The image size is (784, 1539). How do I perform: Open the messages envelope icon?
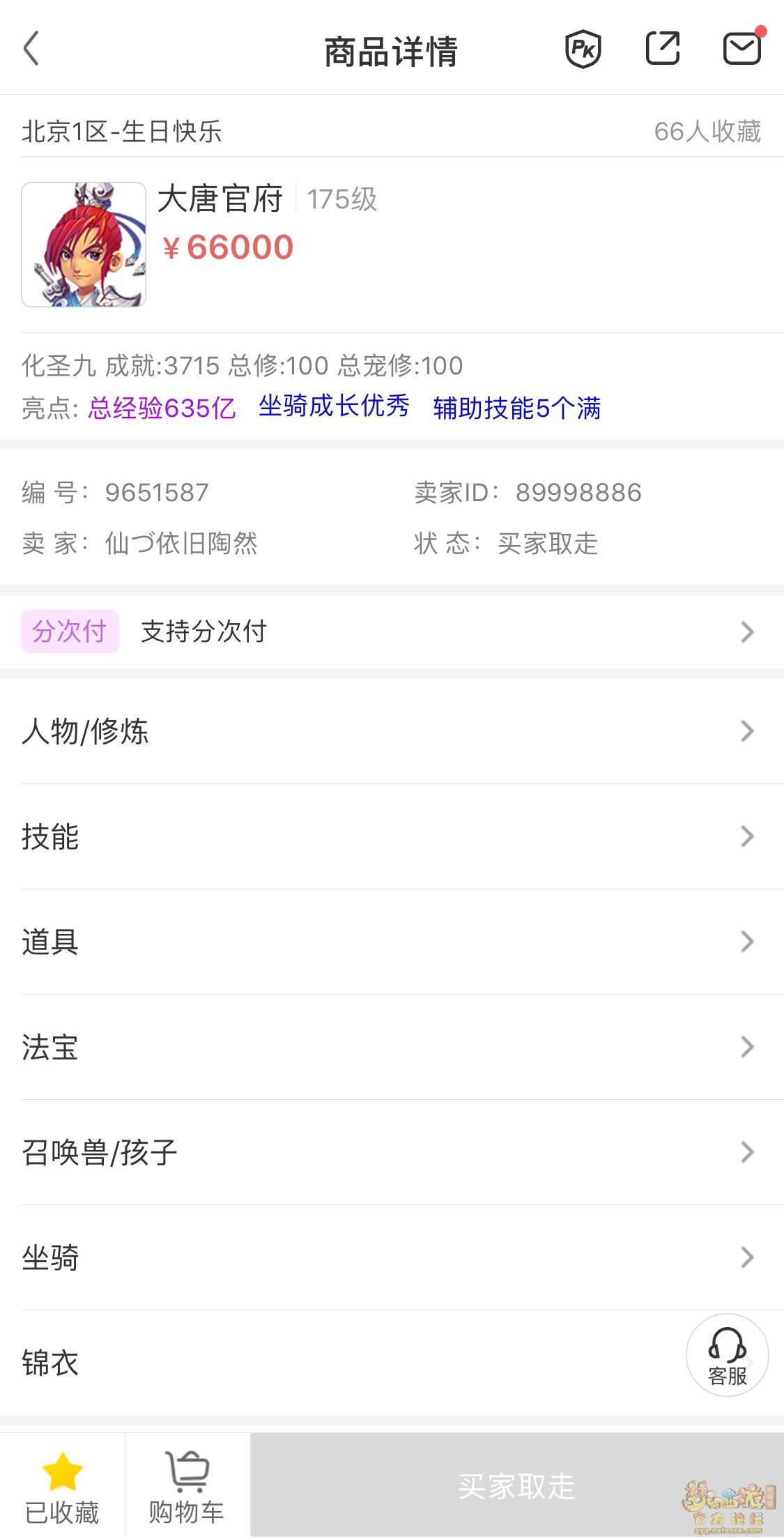pyautogui.click(x=742, y=47)
